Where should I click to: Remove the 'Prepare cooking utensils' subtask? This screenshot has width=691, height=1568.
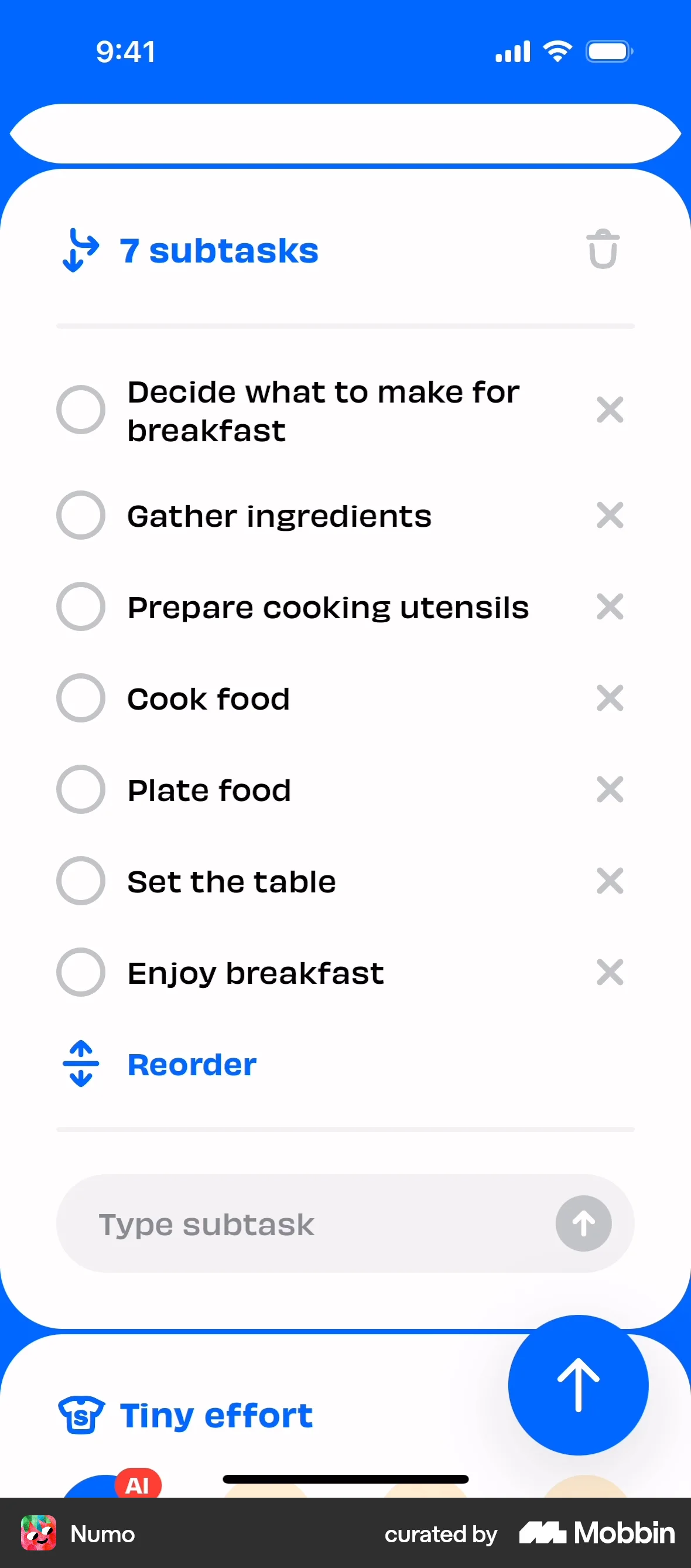[x=610, y=607]
